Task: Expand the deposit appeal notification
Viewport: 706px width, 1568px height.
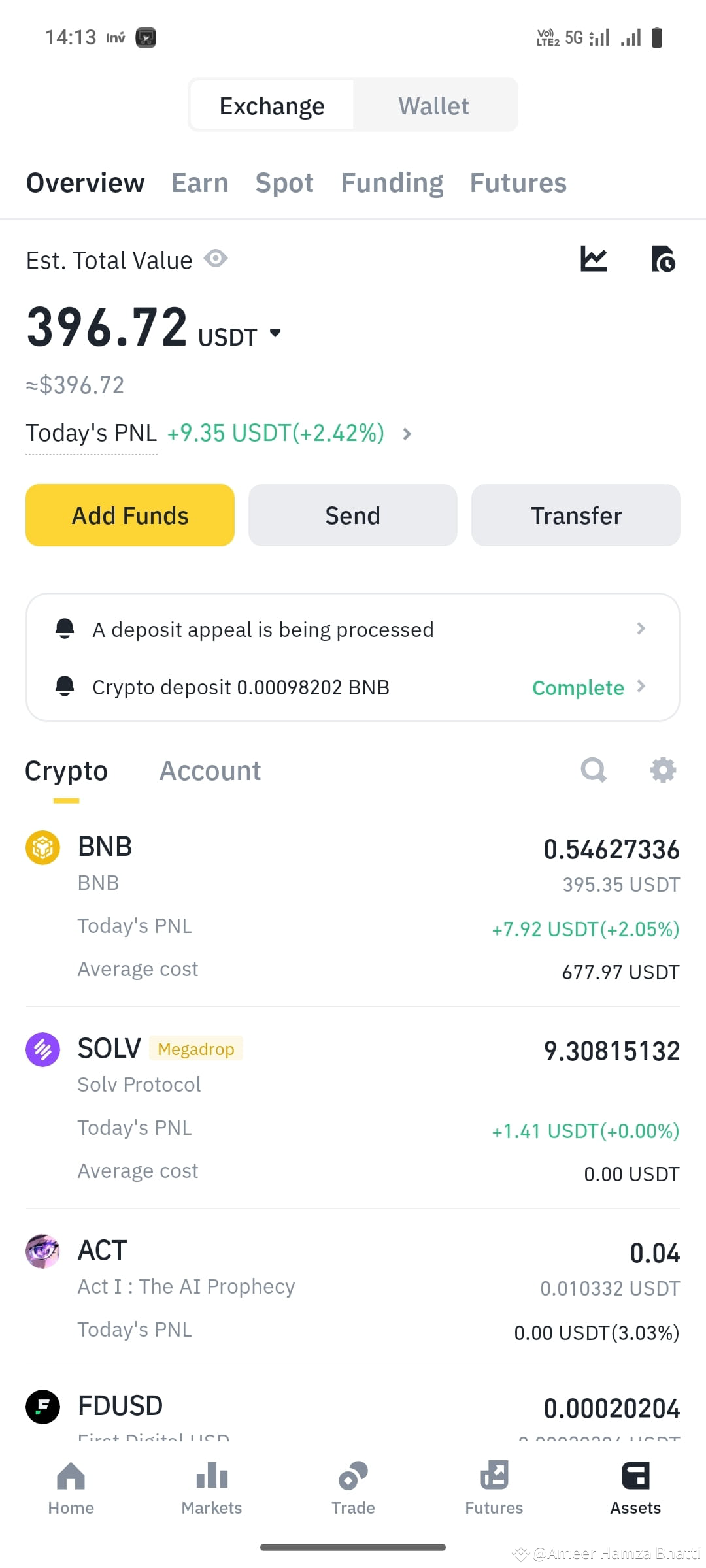Action: [641, 629]
